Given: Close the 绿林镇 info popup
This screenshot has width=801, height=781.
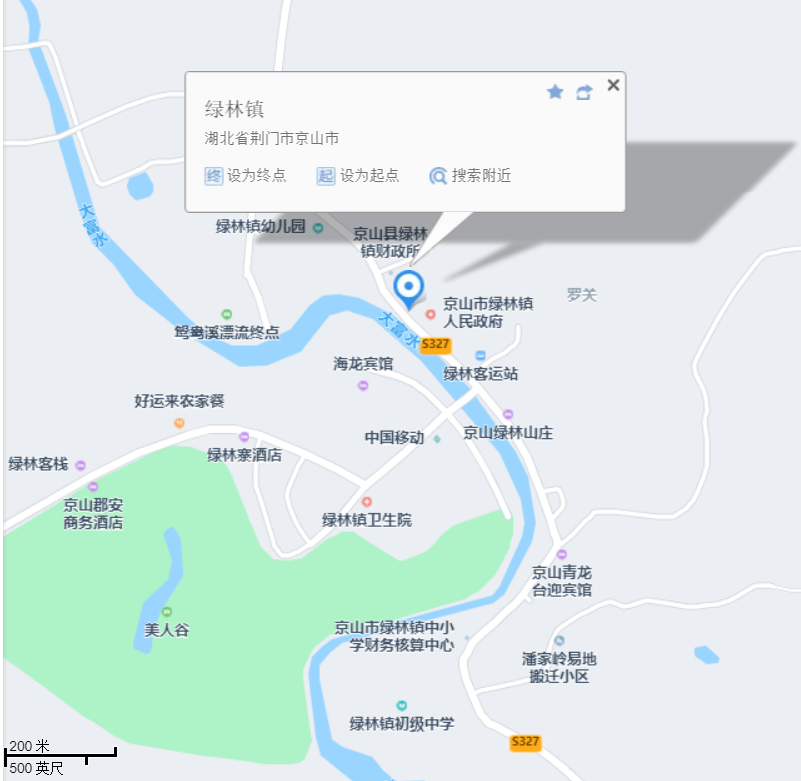Looking at the screenshot, I should (613, 85).
